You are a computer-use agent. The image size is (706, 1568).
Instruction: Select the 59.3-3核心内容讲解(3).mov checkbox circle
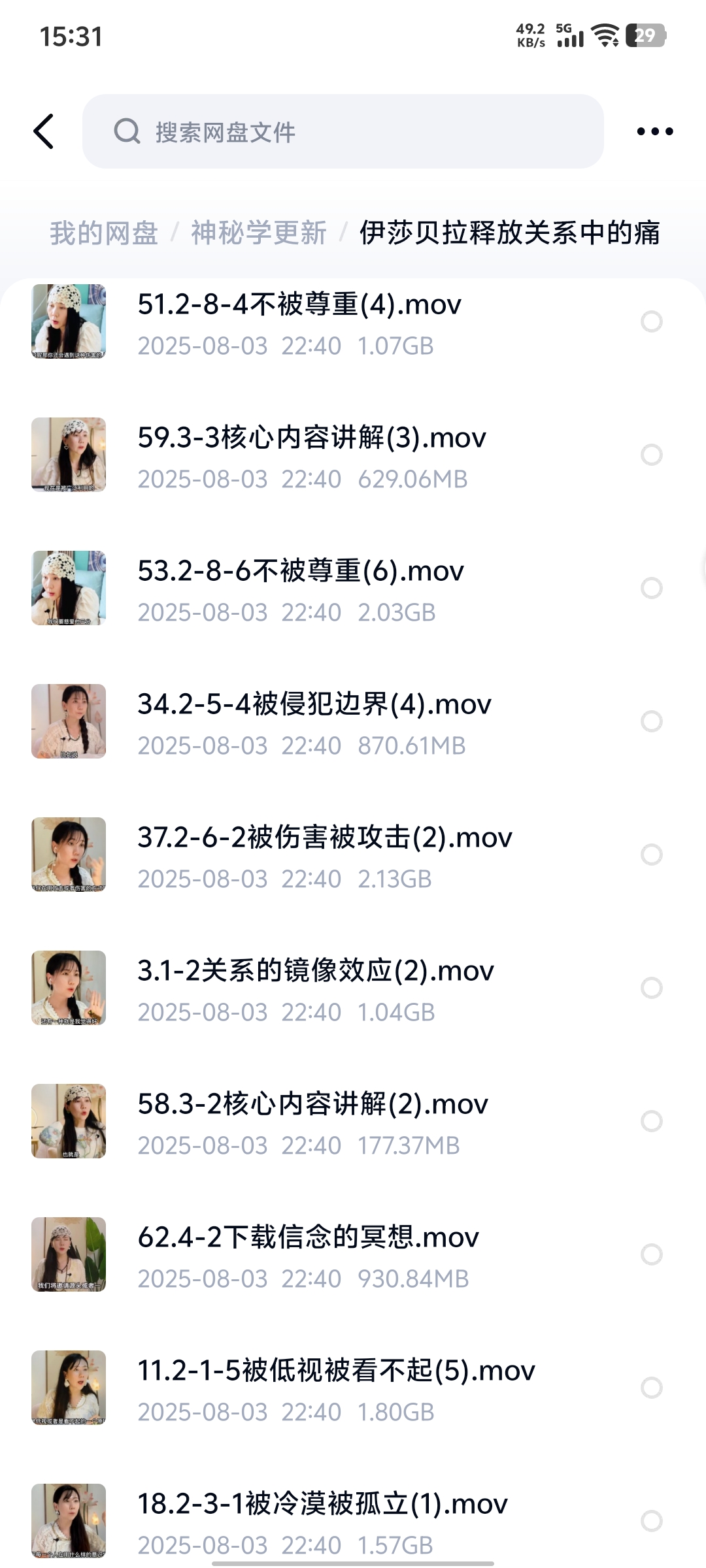click(651, 455)
